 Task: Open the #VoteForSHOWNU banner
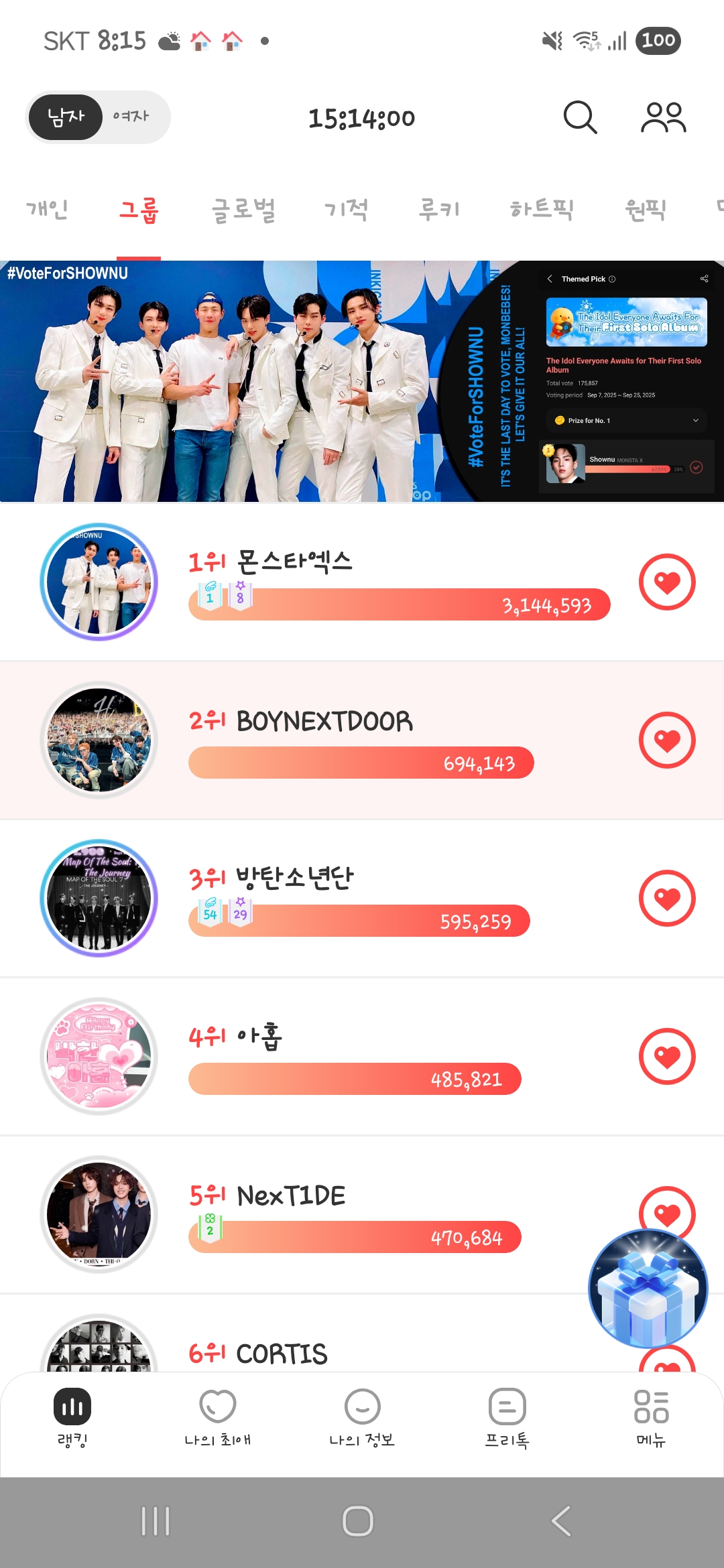(362, 381)
